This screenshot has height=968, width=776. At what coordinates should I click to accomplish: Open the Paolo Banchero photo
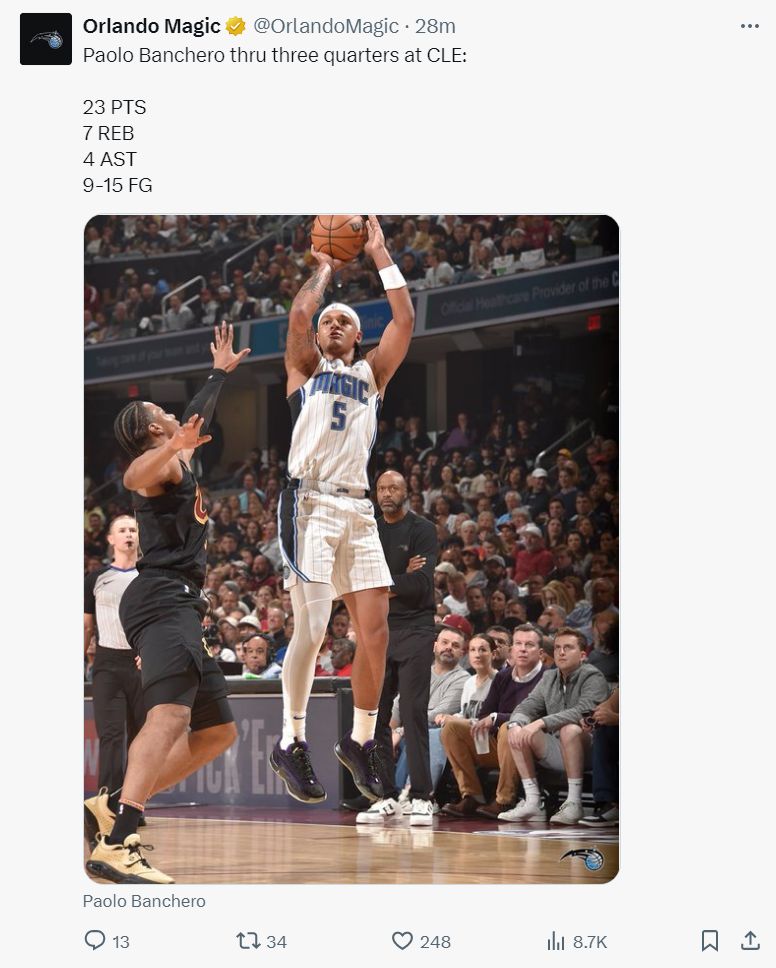351,549
